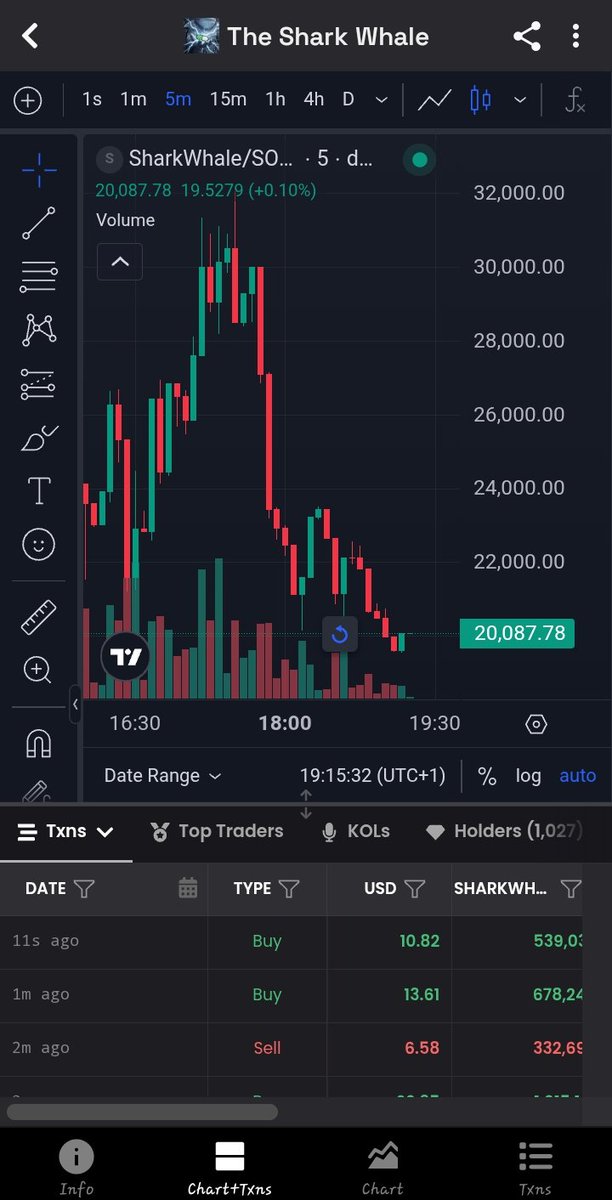
Task: Select the text annotation tool
Action: click(x=39, y=491)
